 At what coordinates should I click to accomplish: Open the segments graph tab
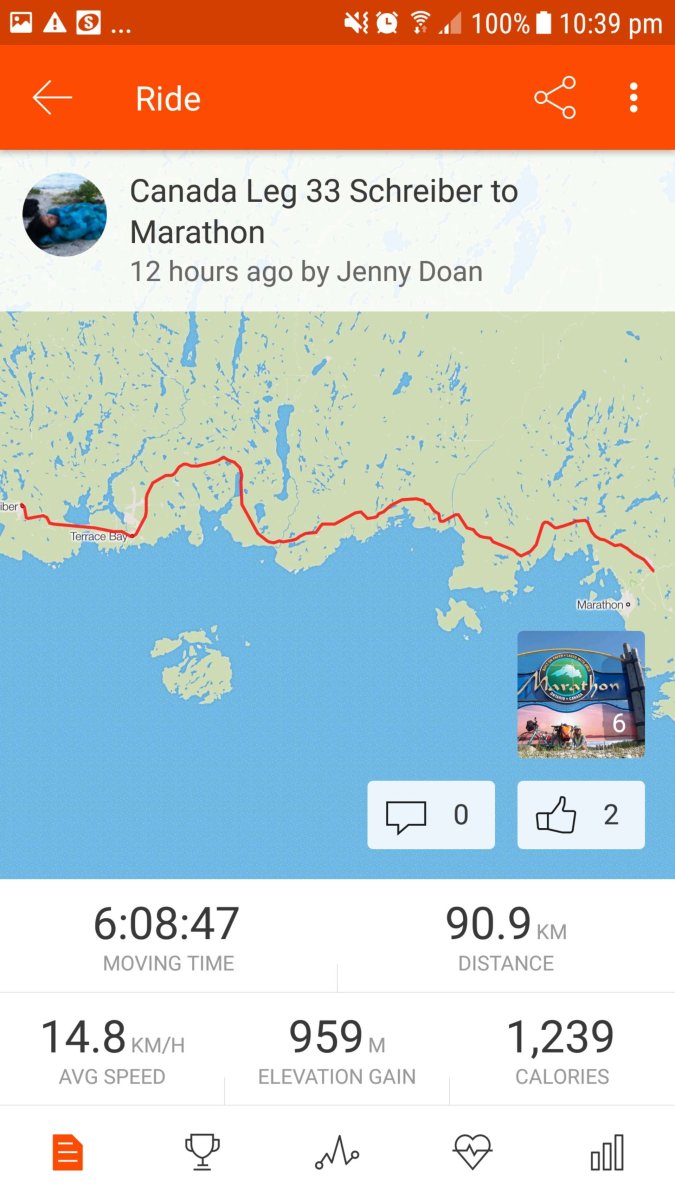(x=337, y=1153)
